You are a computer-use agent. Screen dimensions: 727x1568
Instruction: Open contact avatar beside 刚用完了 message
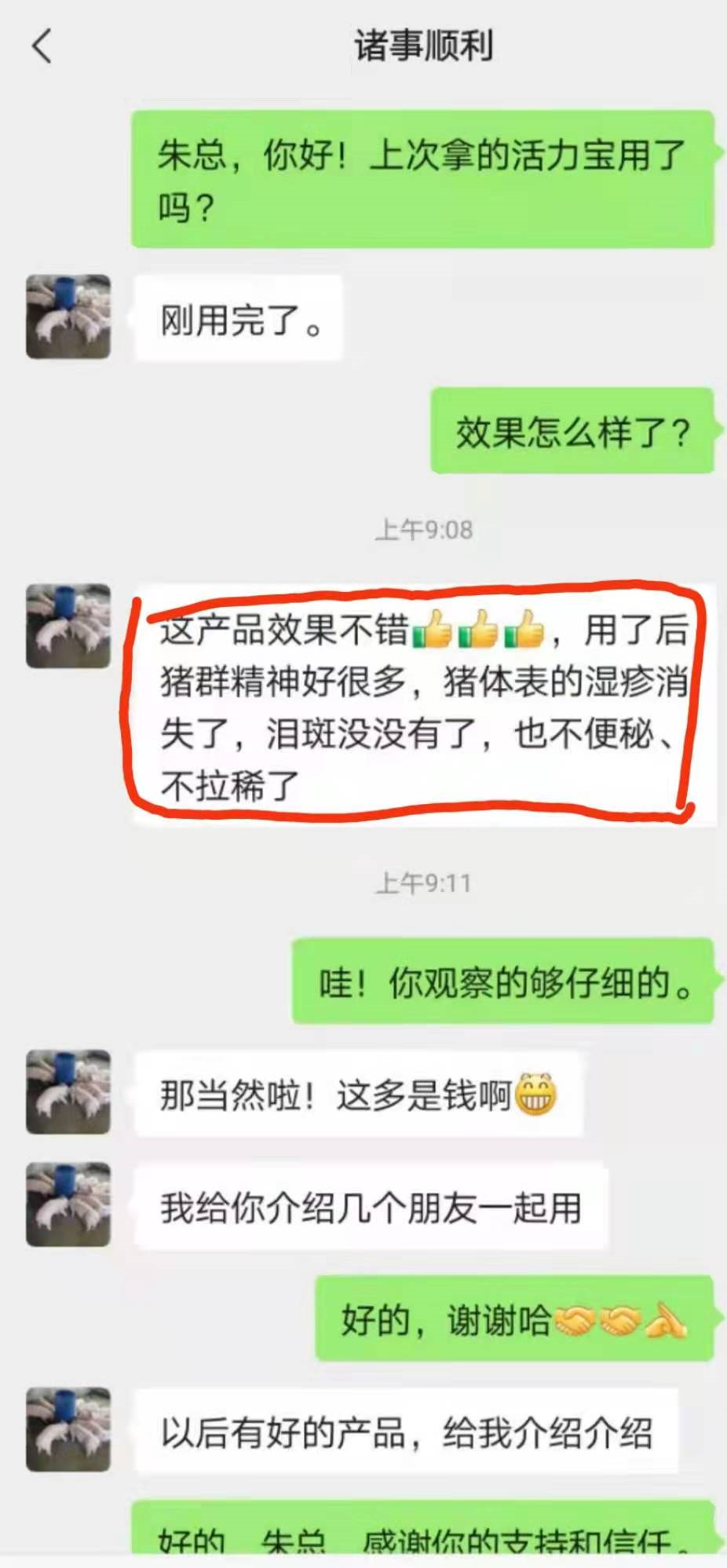click(68, 316)
